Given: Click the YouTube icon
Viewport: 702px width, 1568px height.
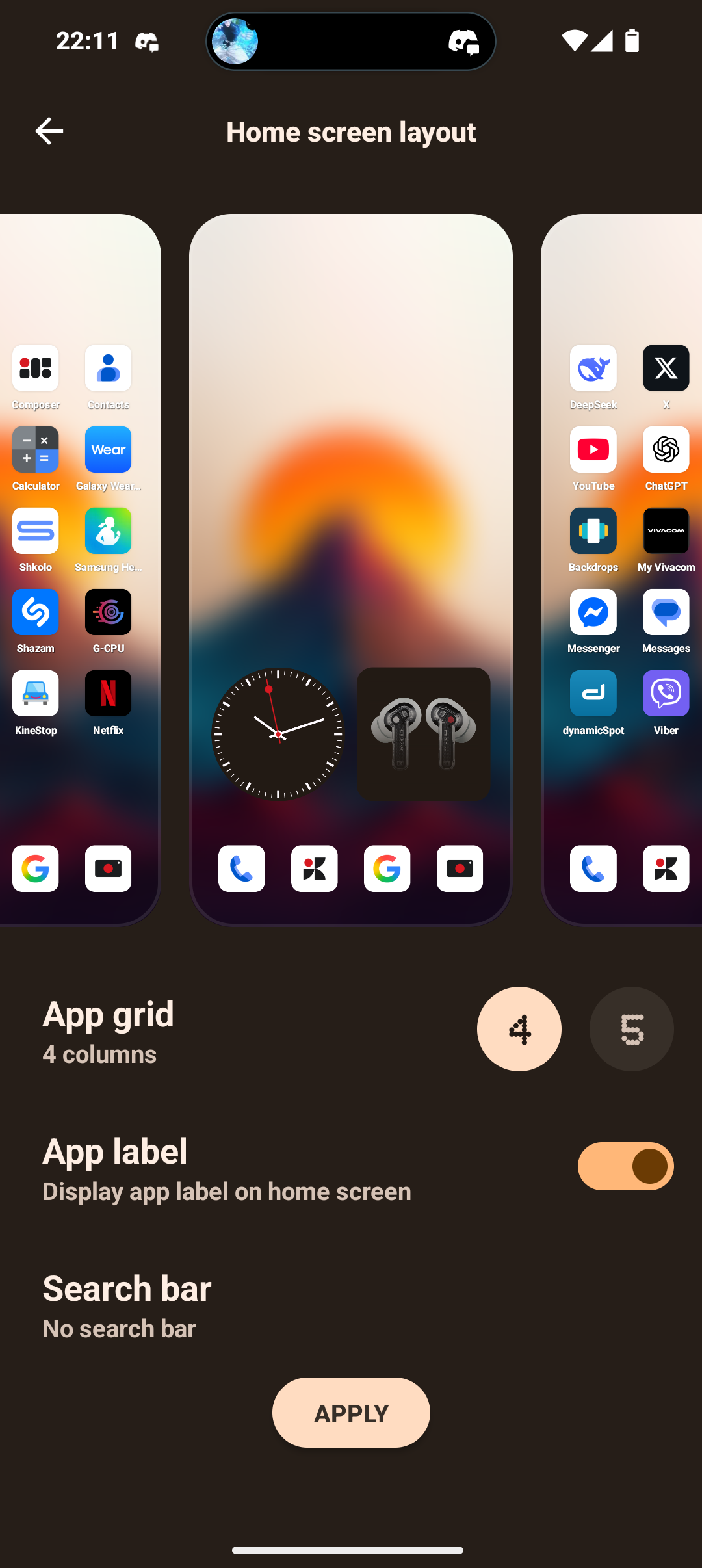Looking at the screenshot, I should 593,449.
